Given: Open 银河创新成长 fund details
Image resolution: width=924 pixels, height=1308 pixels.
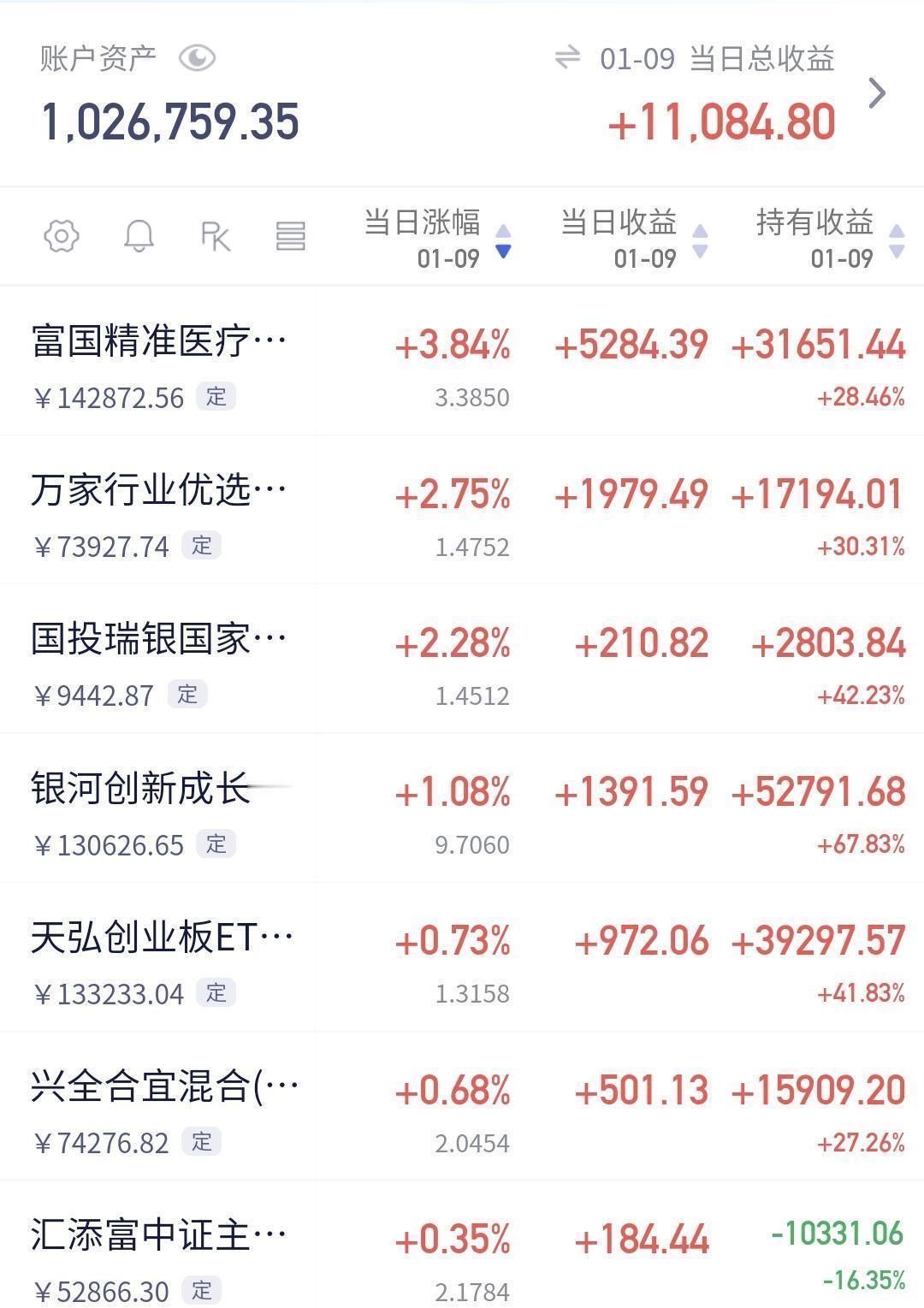Looking at the screenshot, I should [137, 793].
